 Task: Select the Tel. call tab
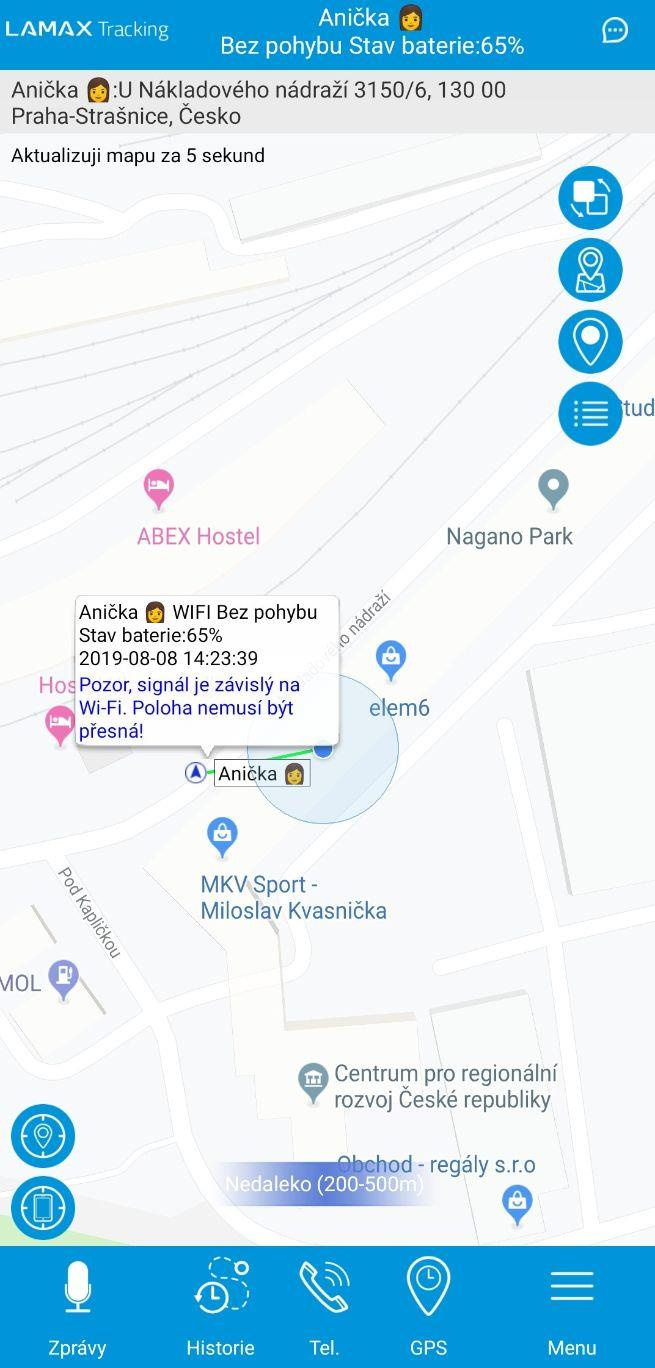click(324, 1306)
